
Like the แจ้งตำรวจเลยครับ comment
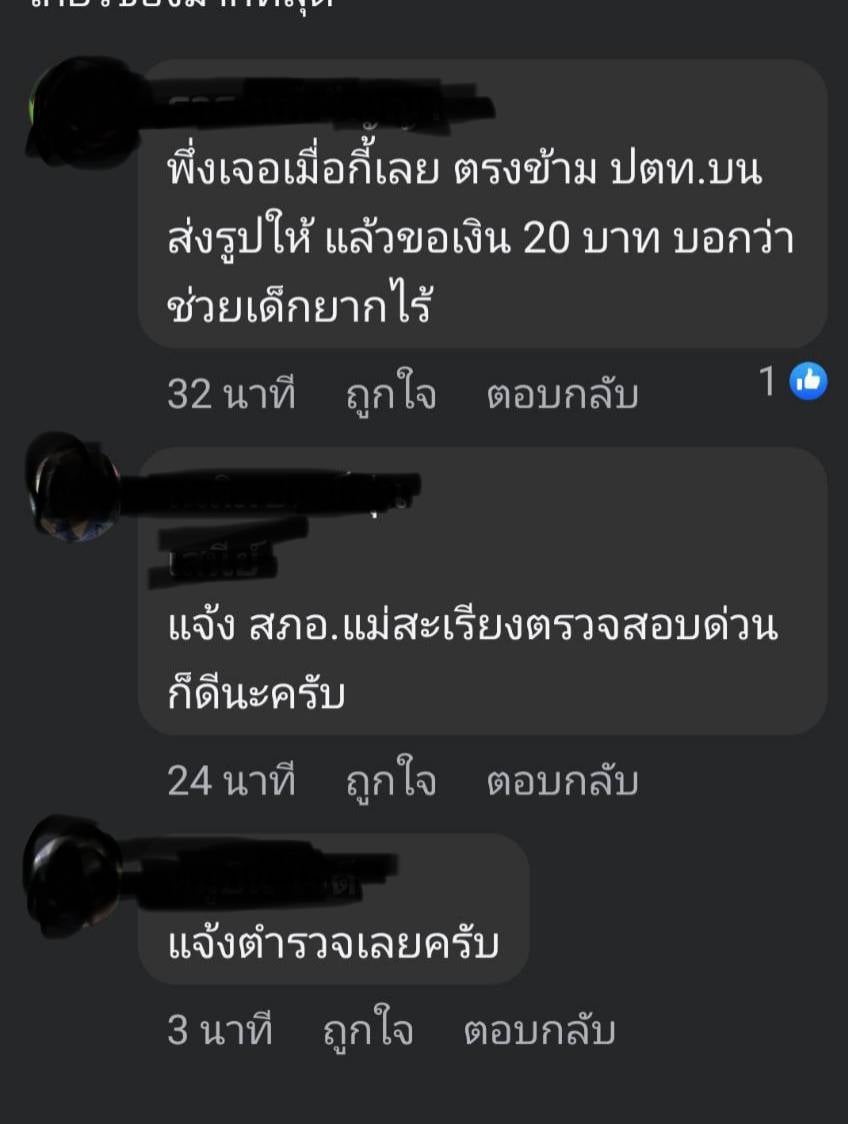[368, 1030]
